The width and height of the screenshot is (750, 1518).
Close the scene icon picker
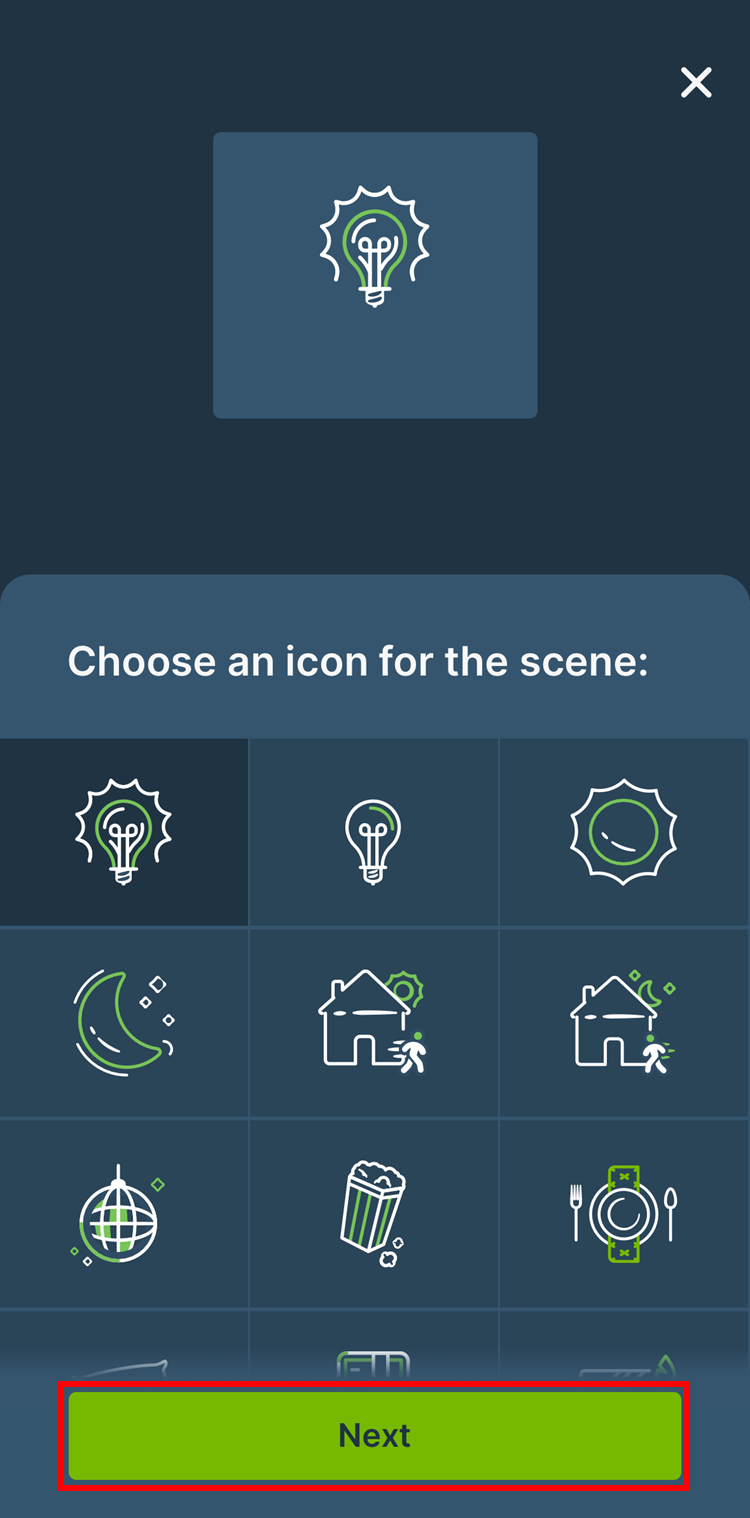coord(696,83)
